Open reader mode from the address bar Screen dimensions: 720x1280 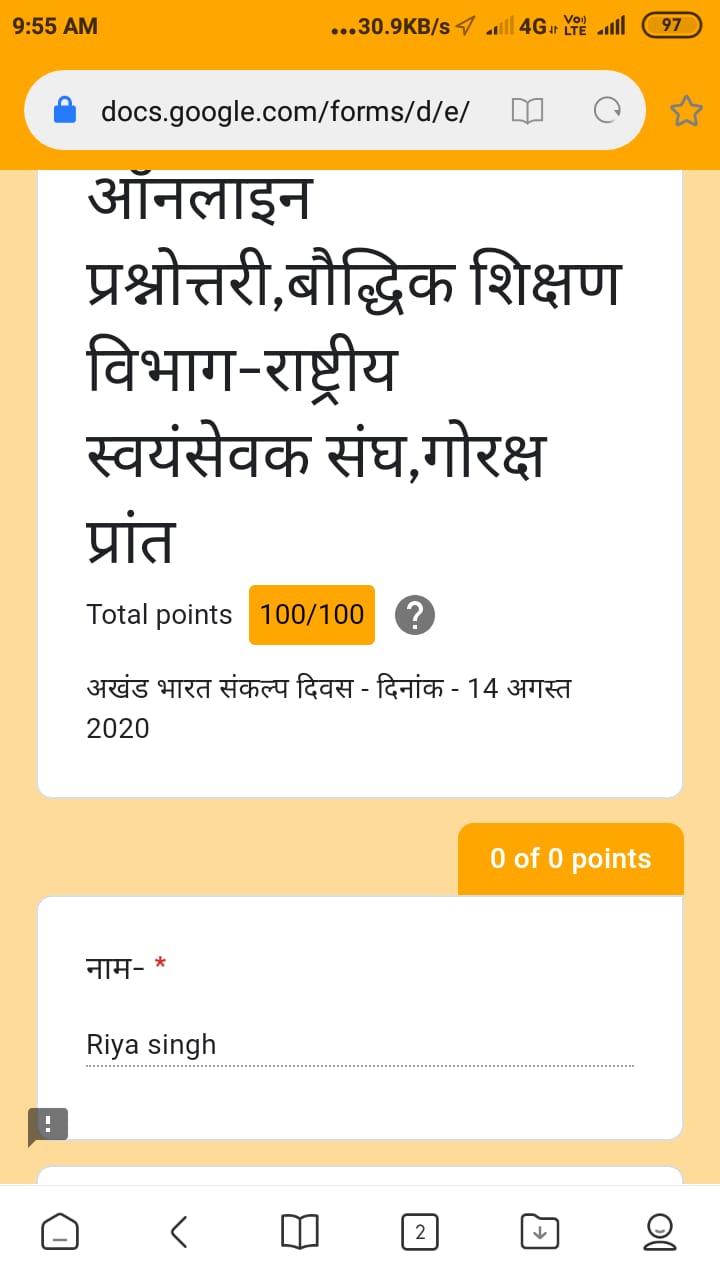pos(527,111)
